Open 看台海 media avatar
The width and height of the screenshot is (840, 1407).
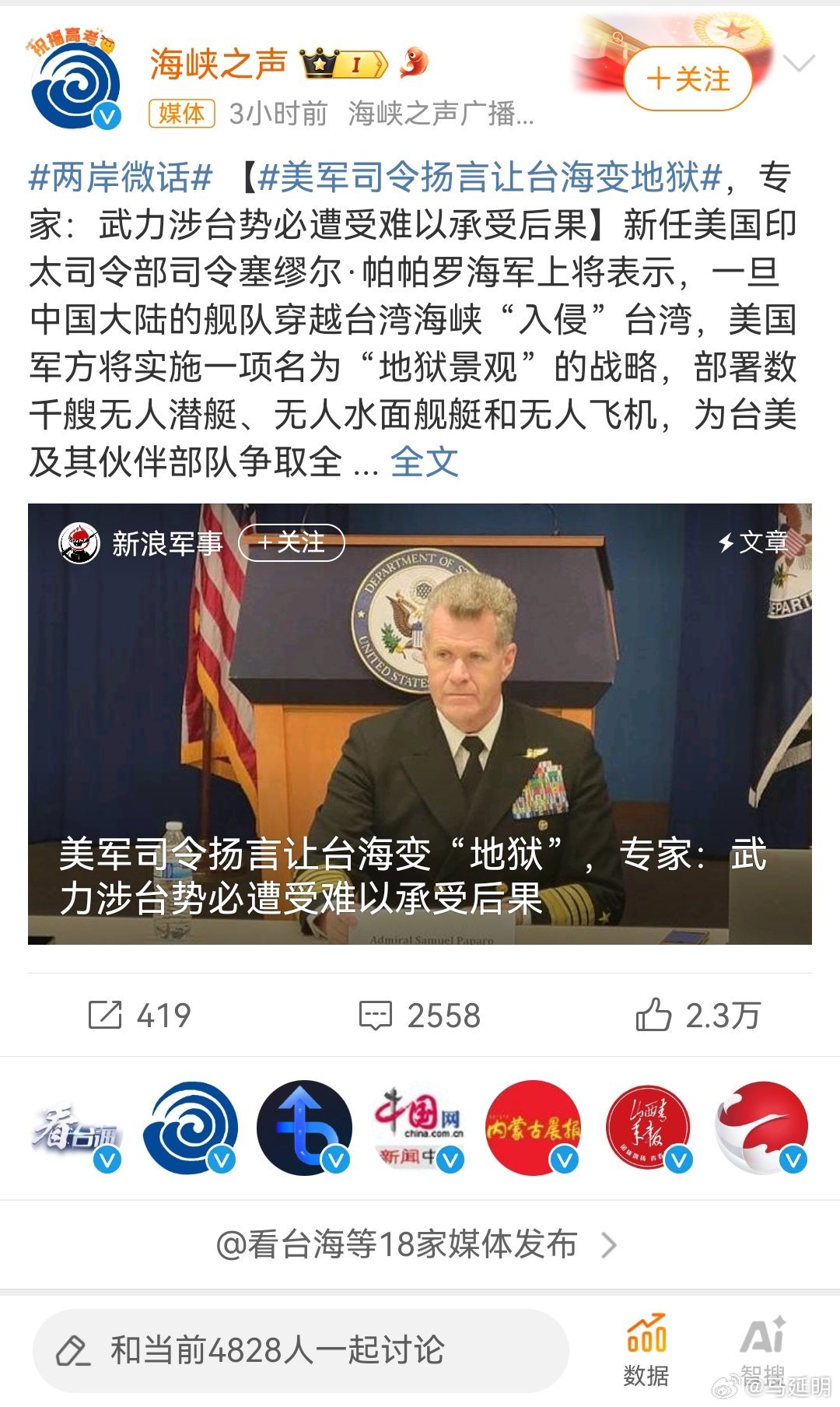tap(76, 1128)
